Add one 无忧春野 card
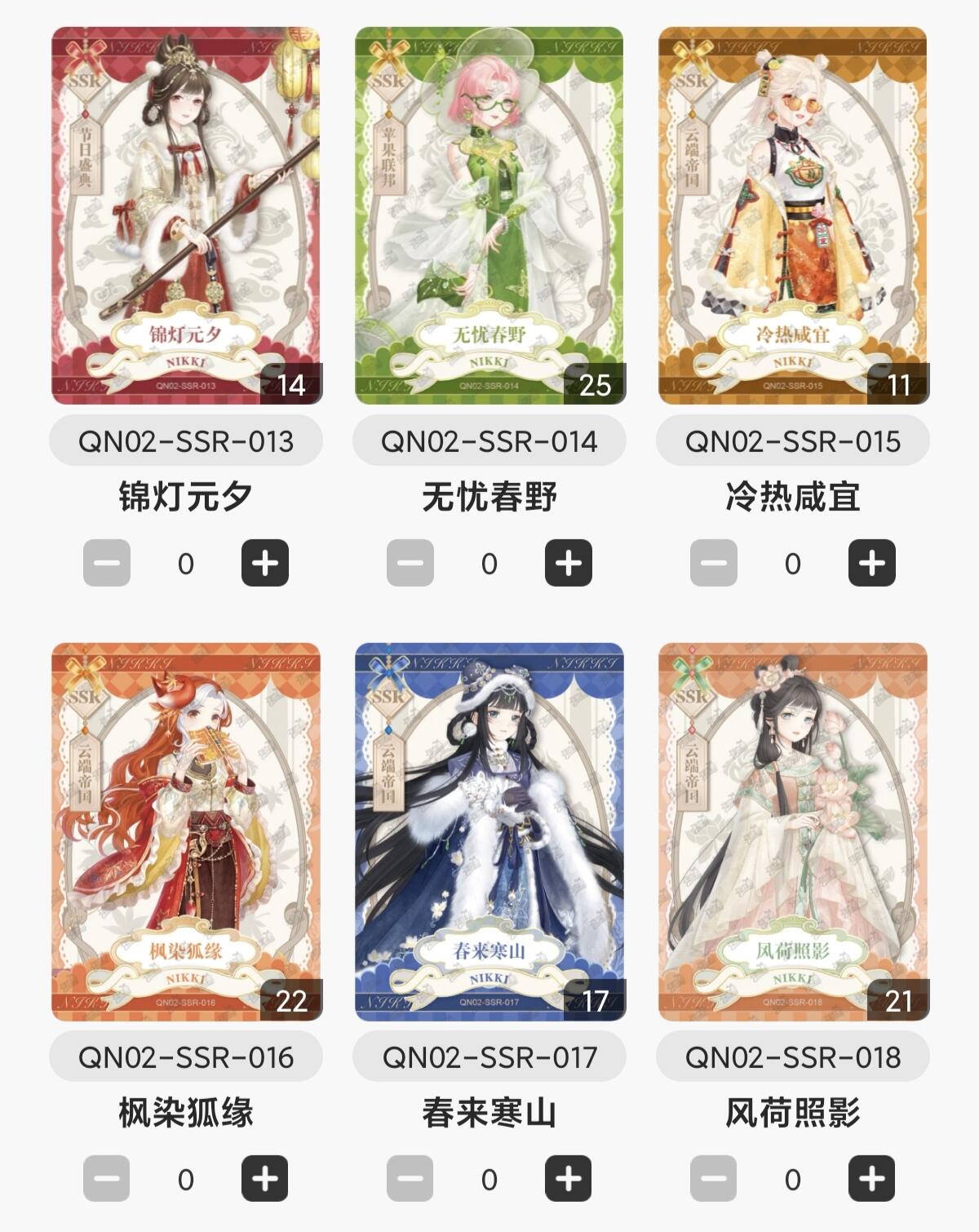Screen dimensions: 979x1232 tap(569, 563)
